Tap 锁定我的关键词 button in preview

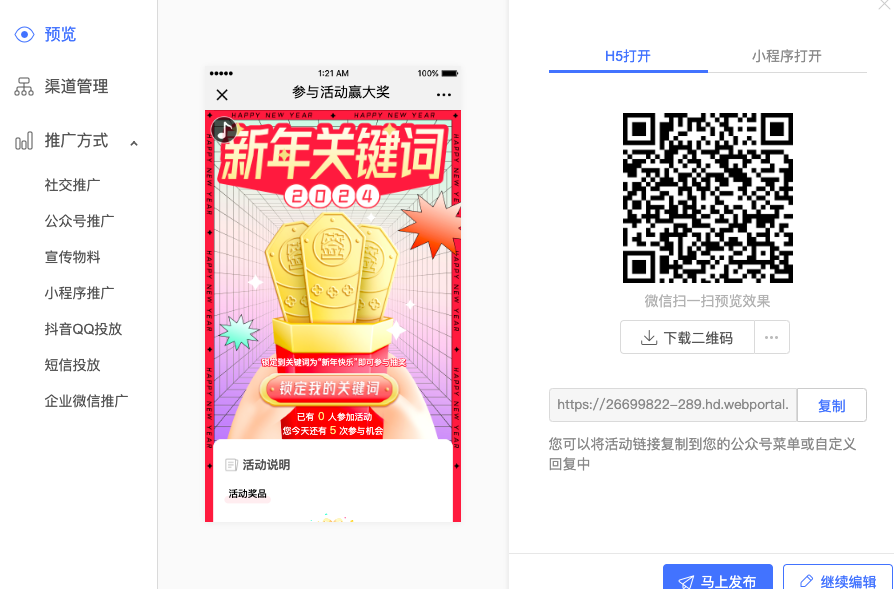tap(330, 388)
